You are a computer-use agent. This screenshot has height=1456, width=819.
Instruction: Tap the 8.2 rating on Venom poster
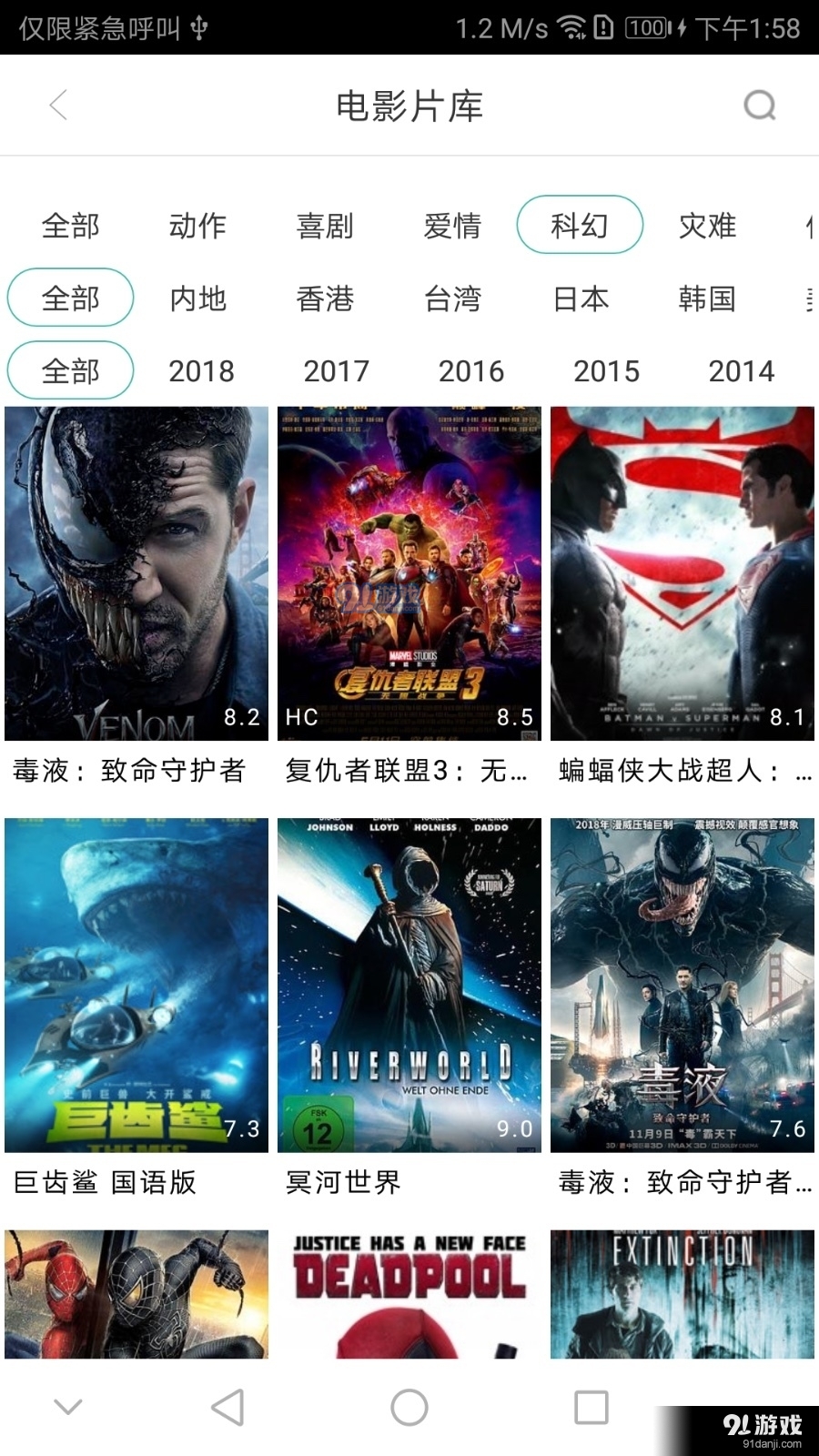238,717
